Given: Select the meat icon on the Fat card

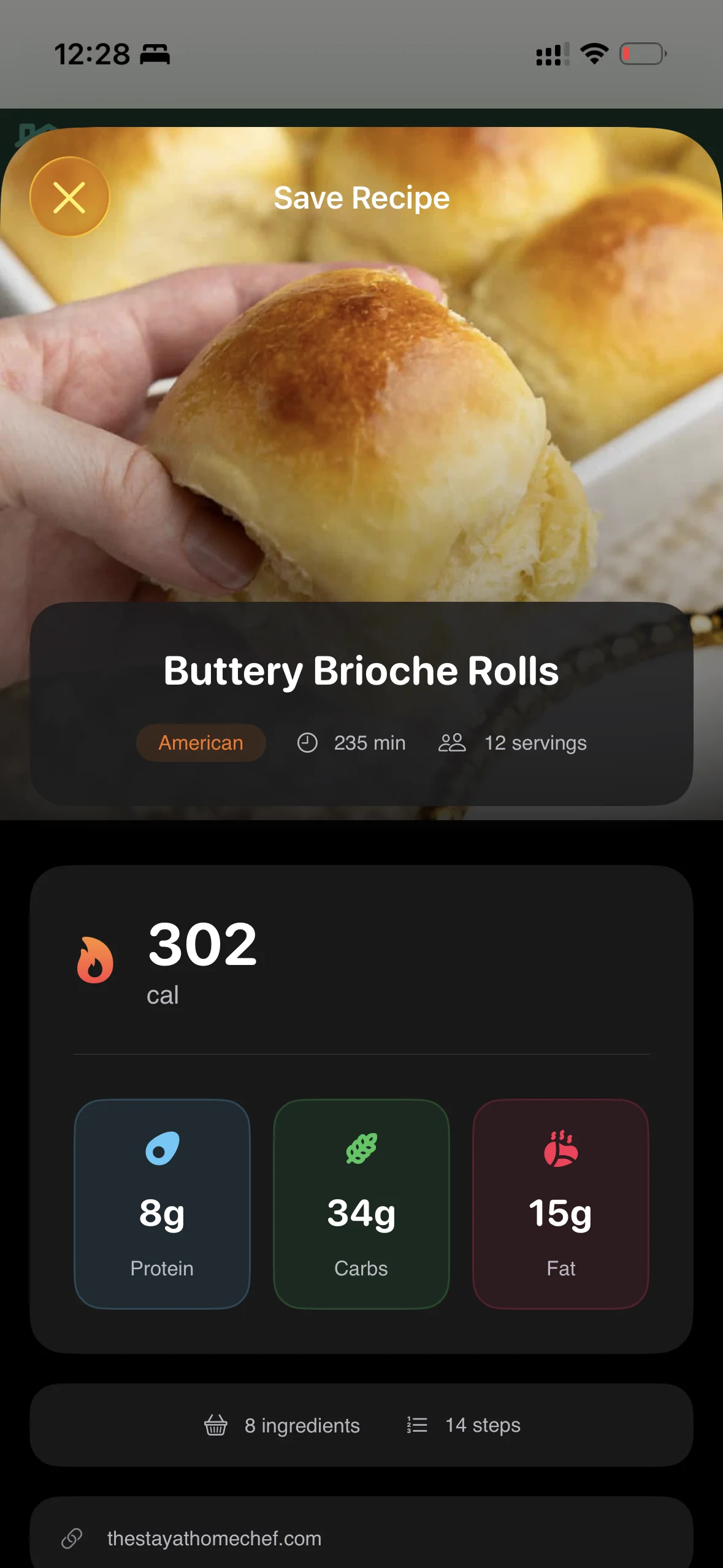Looking at the screenshot, I should pyautogui.click(x=561, y=1149).
